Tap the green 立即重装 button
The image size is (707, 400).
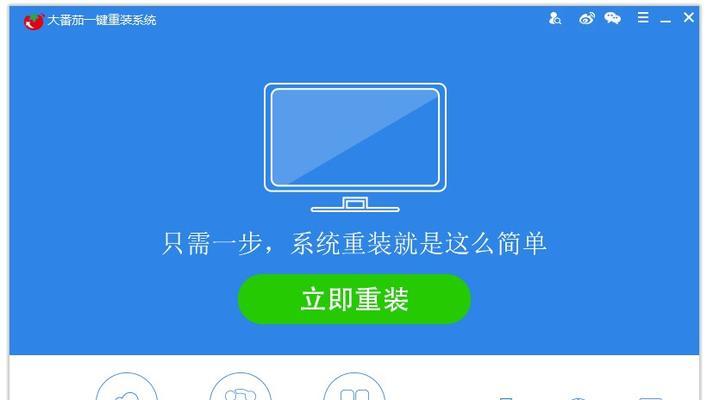coord(354,299)
